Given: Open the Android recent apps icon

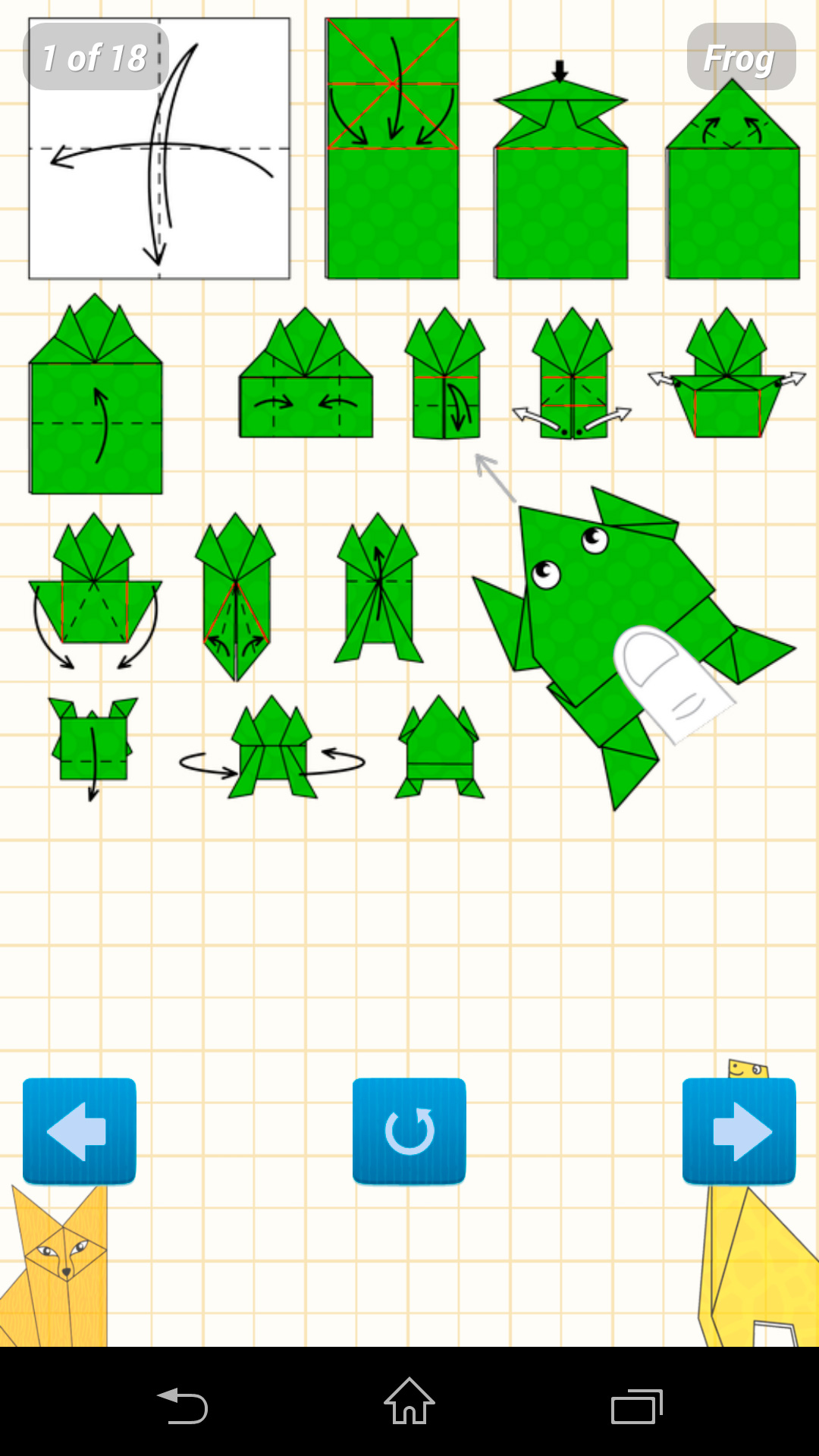Looking at the screenshot, I should click(x=635, y=1403).
